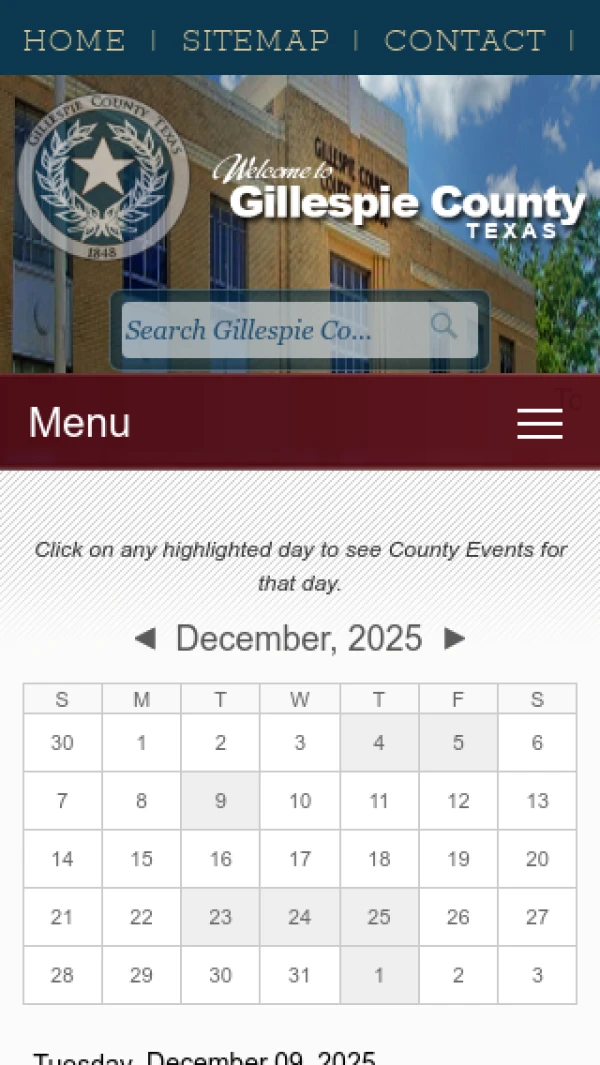Open the HOME link
The image size is (600, 1065).
tap(74, 41)
